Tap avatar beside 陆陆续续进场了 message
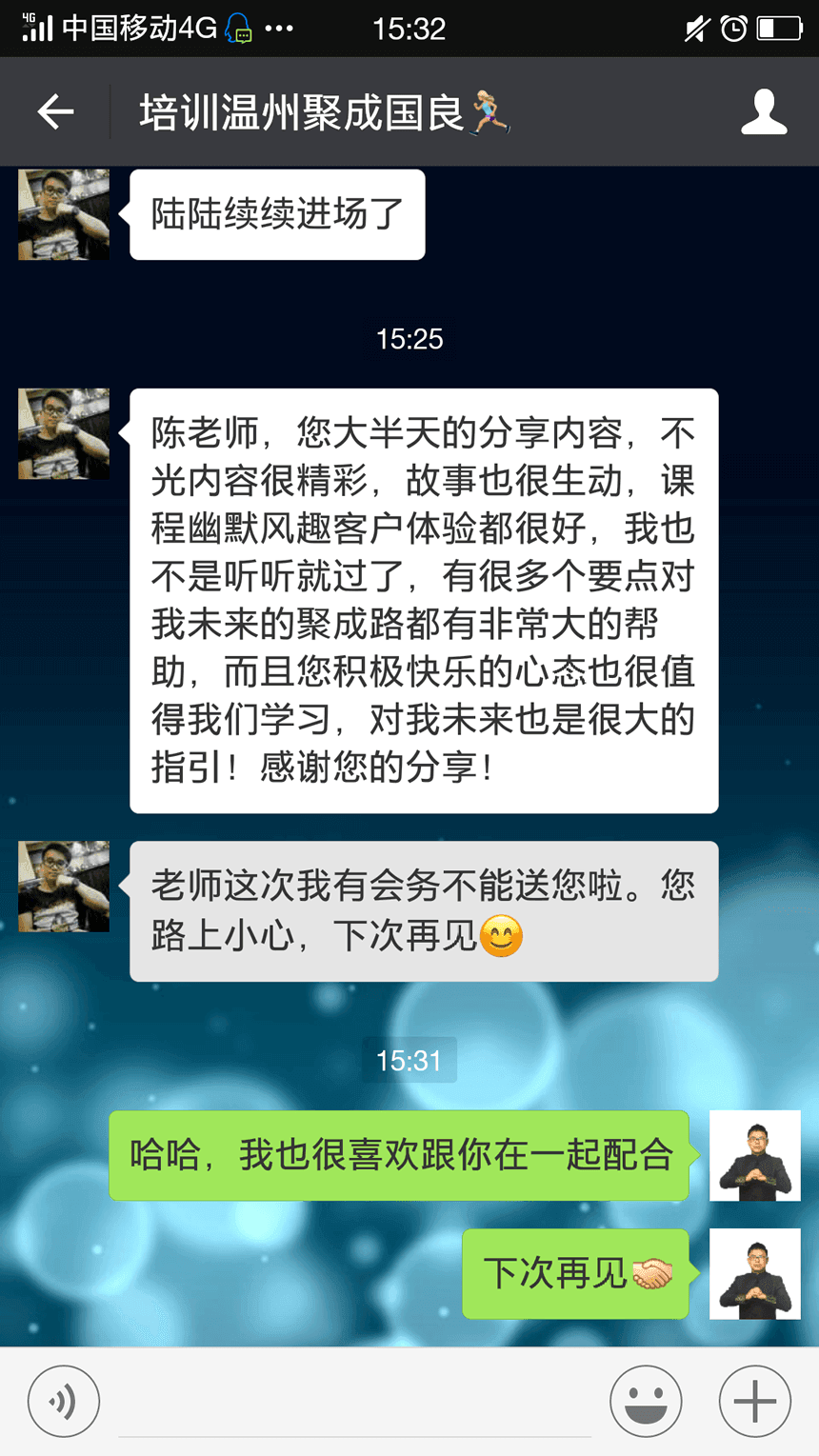819x1456 pixels. click(x=64, y=214)
